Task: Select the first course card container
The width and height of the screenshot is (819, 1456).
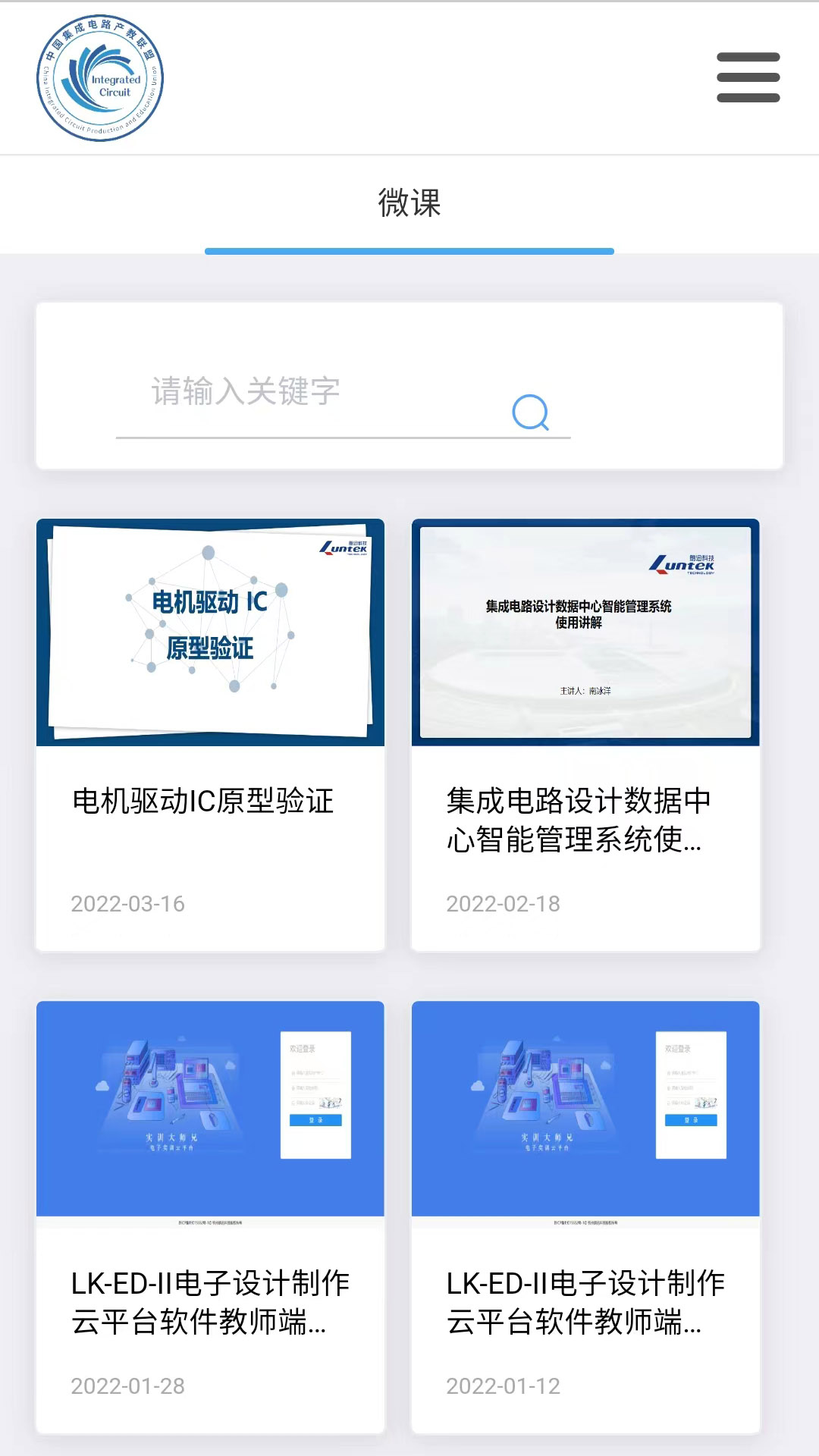Action: point(209,732)
